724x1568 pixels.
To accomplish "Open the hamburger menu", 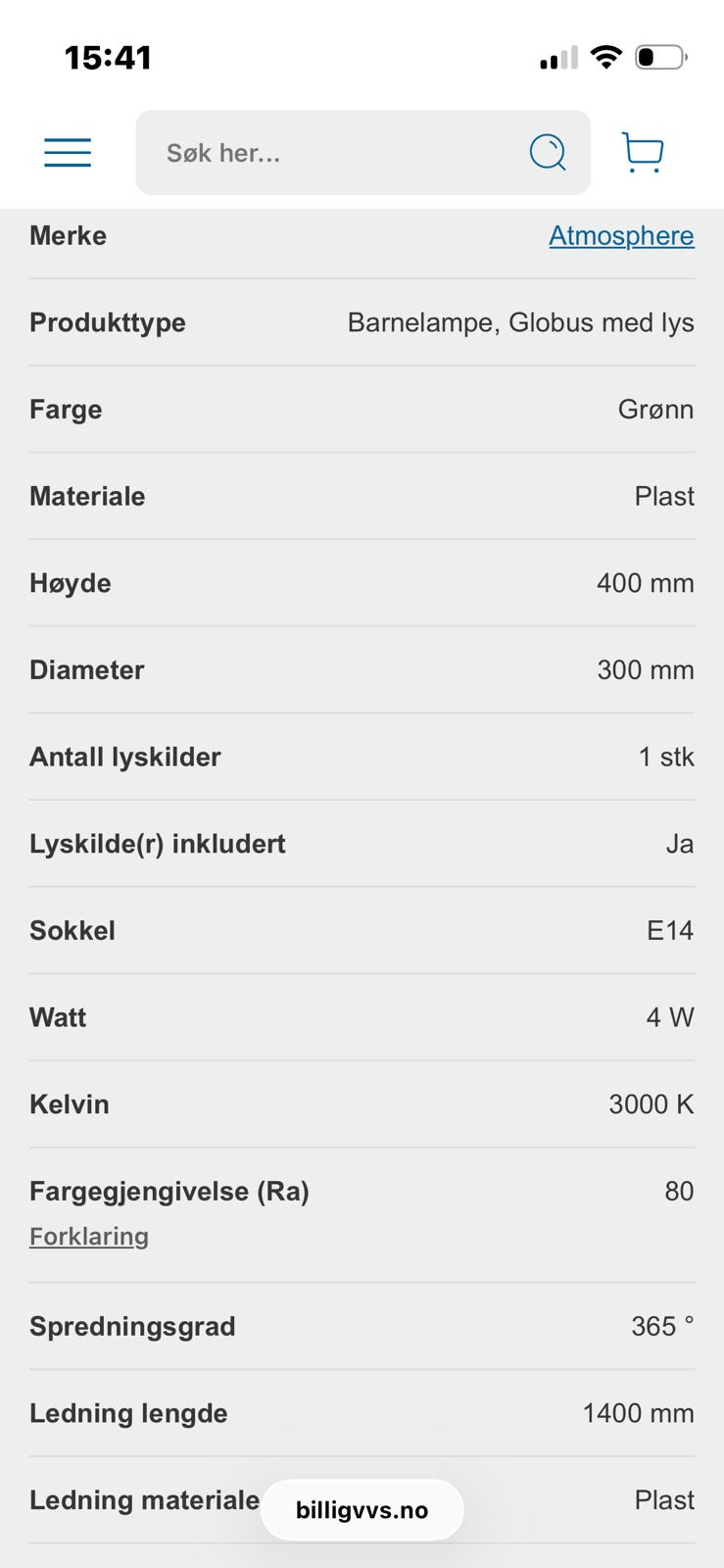I will click(x=68, y=153).
